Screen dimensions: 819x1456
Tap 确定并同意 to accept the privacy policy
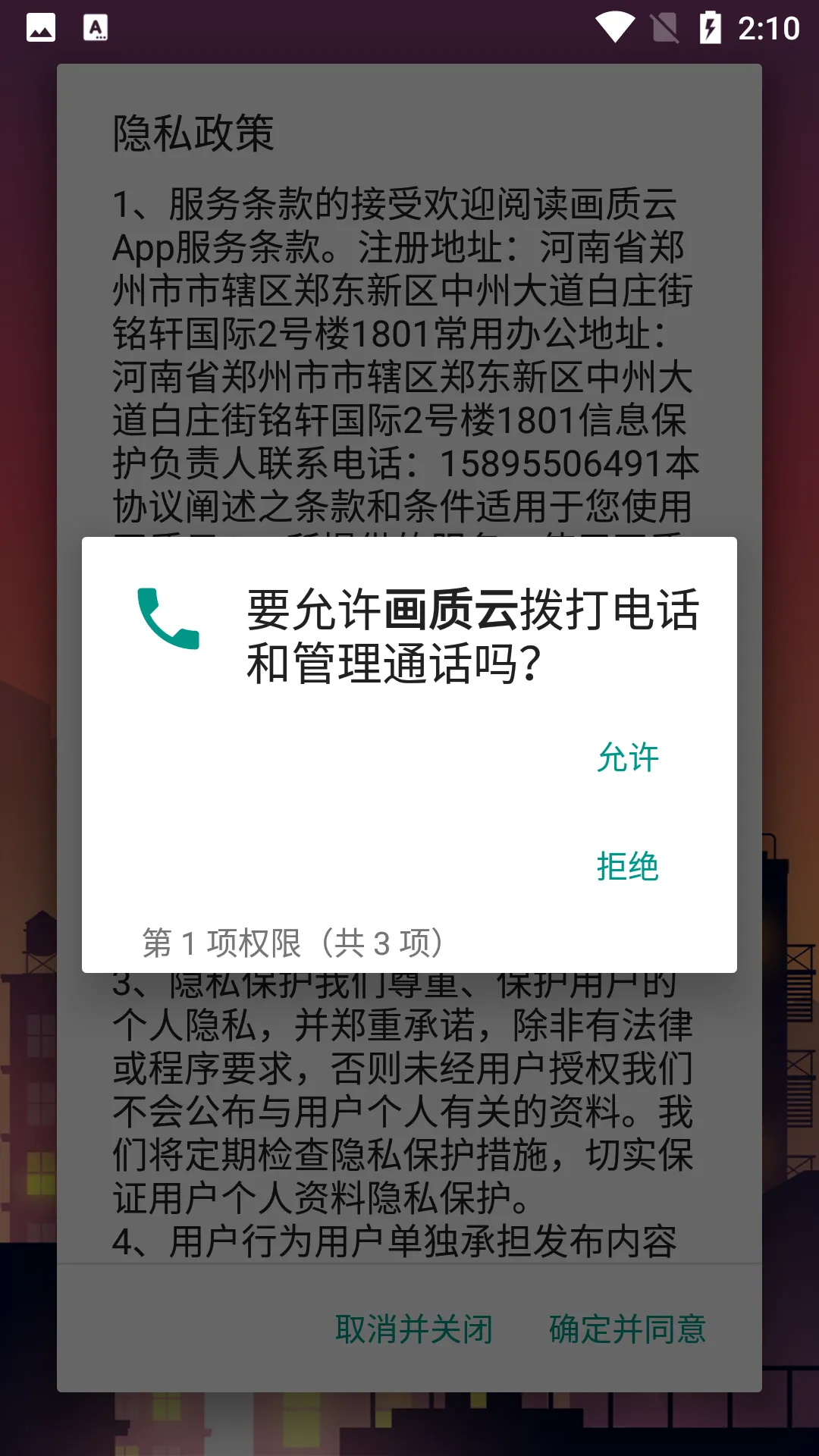click(x=628, y=1329)
